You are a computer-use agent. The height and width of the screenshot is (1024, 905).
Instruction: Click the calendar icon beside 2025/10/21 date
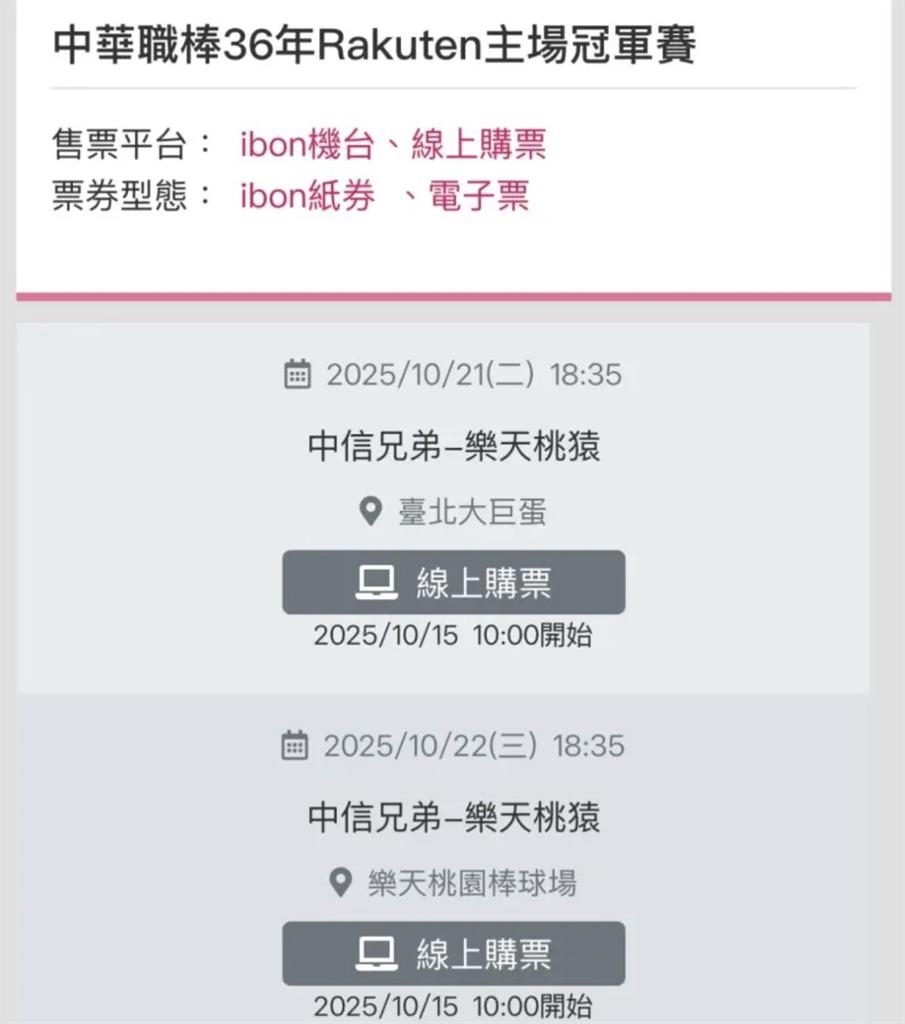(295, 374)
